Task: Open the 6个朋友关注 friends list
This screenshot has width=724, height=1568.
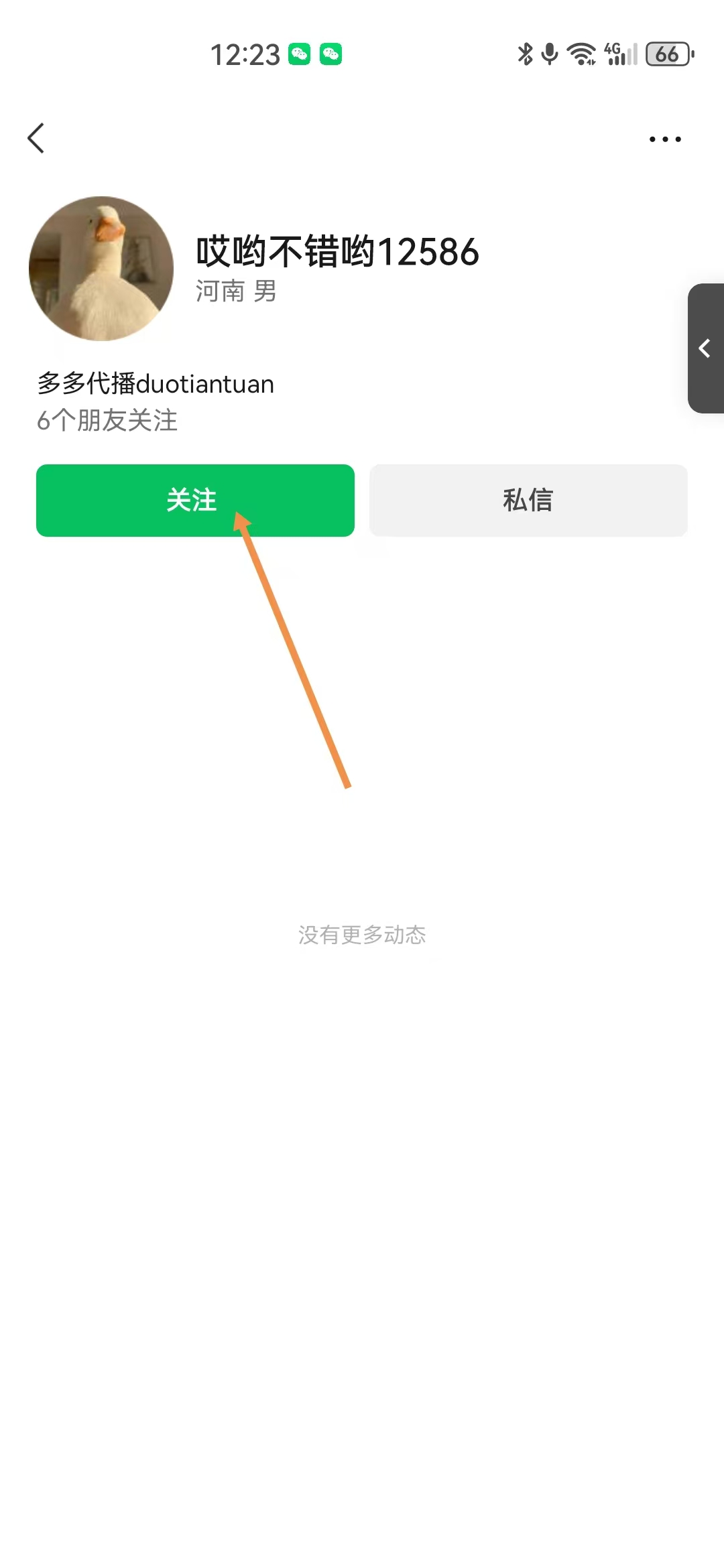Action: (107, 421)
